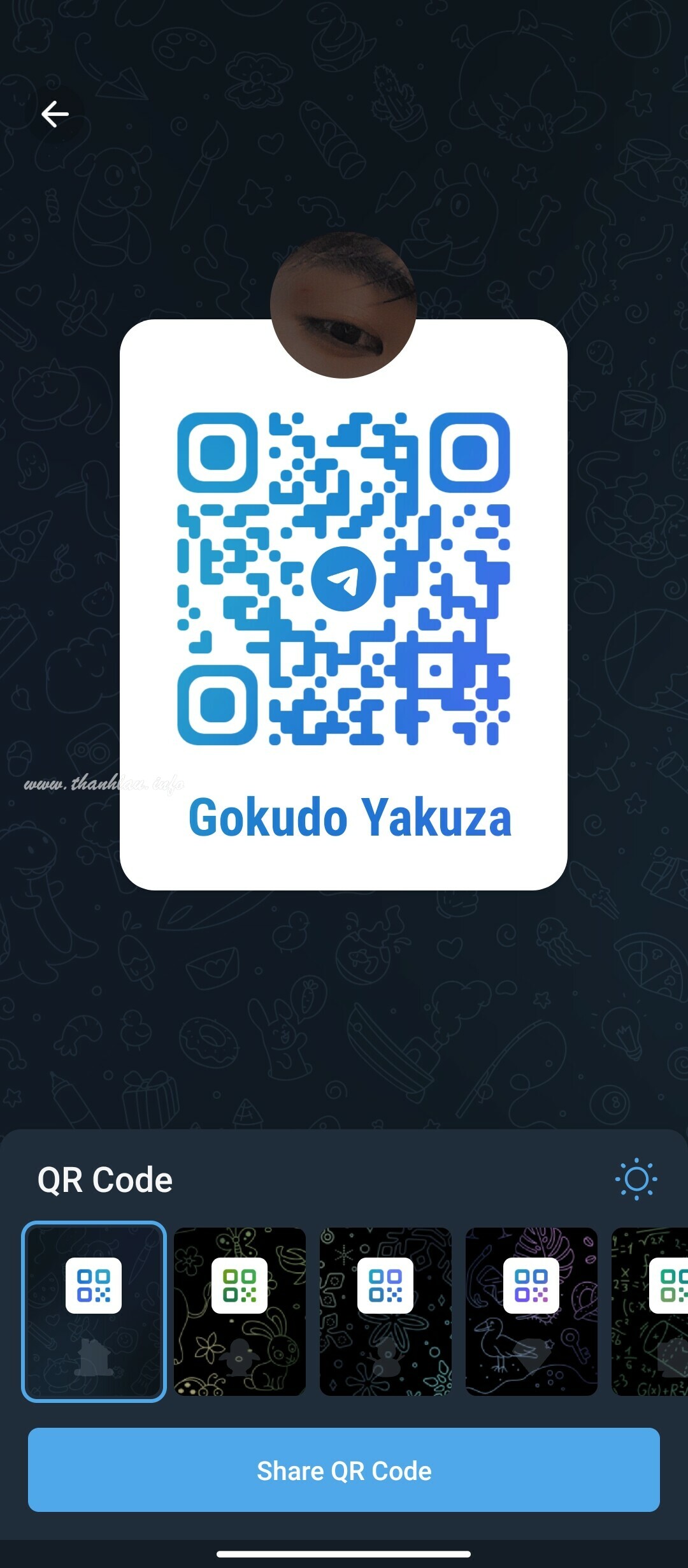Choose the green rabbit QR theme
Screen dimensions: 688x1568
[240, 1312]
